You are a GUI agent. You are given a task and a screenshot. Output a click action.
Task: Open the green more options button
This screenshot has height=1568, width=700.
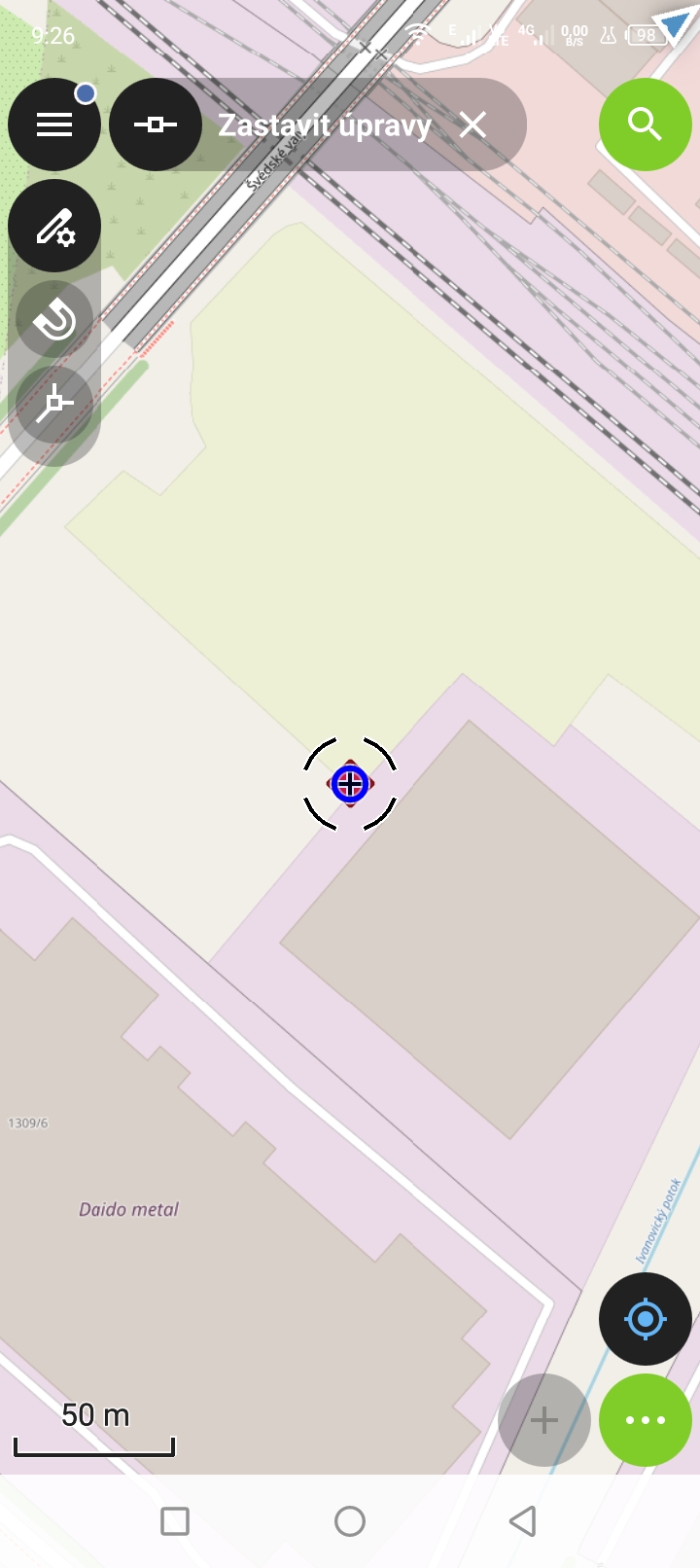click(645, 1420)
